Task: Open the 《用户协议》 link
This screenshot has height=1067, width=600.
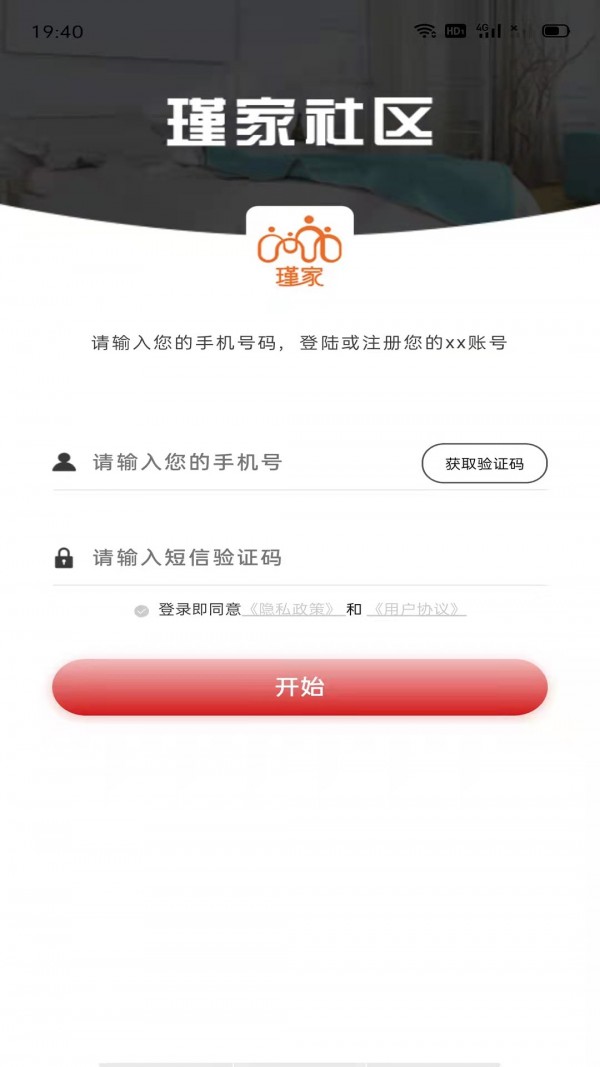Action: (416, 609)
